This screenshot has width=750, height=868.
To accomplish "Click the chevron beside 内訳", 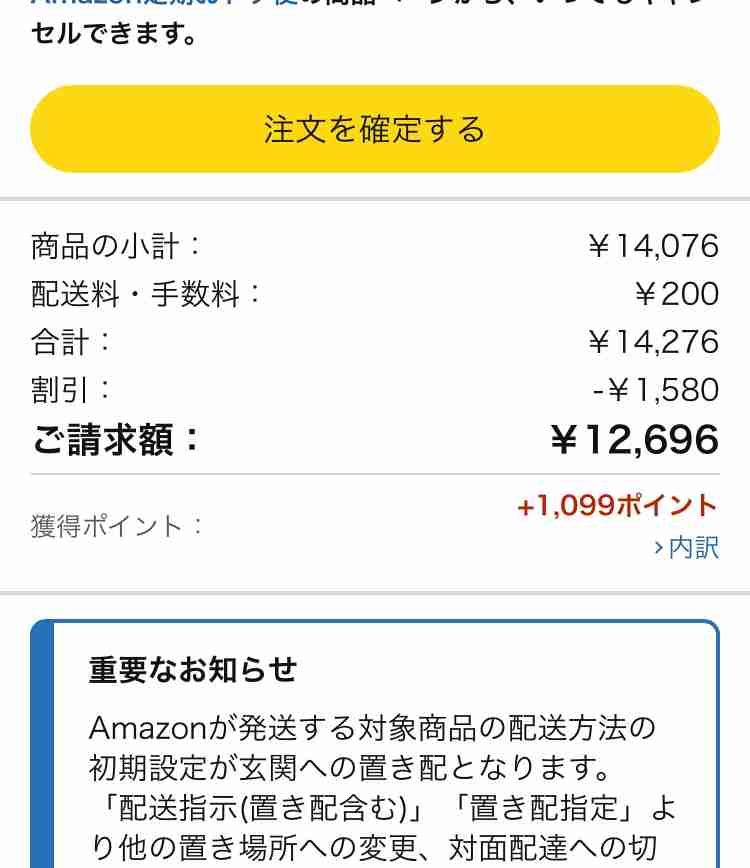I will (x=660, y=548).
